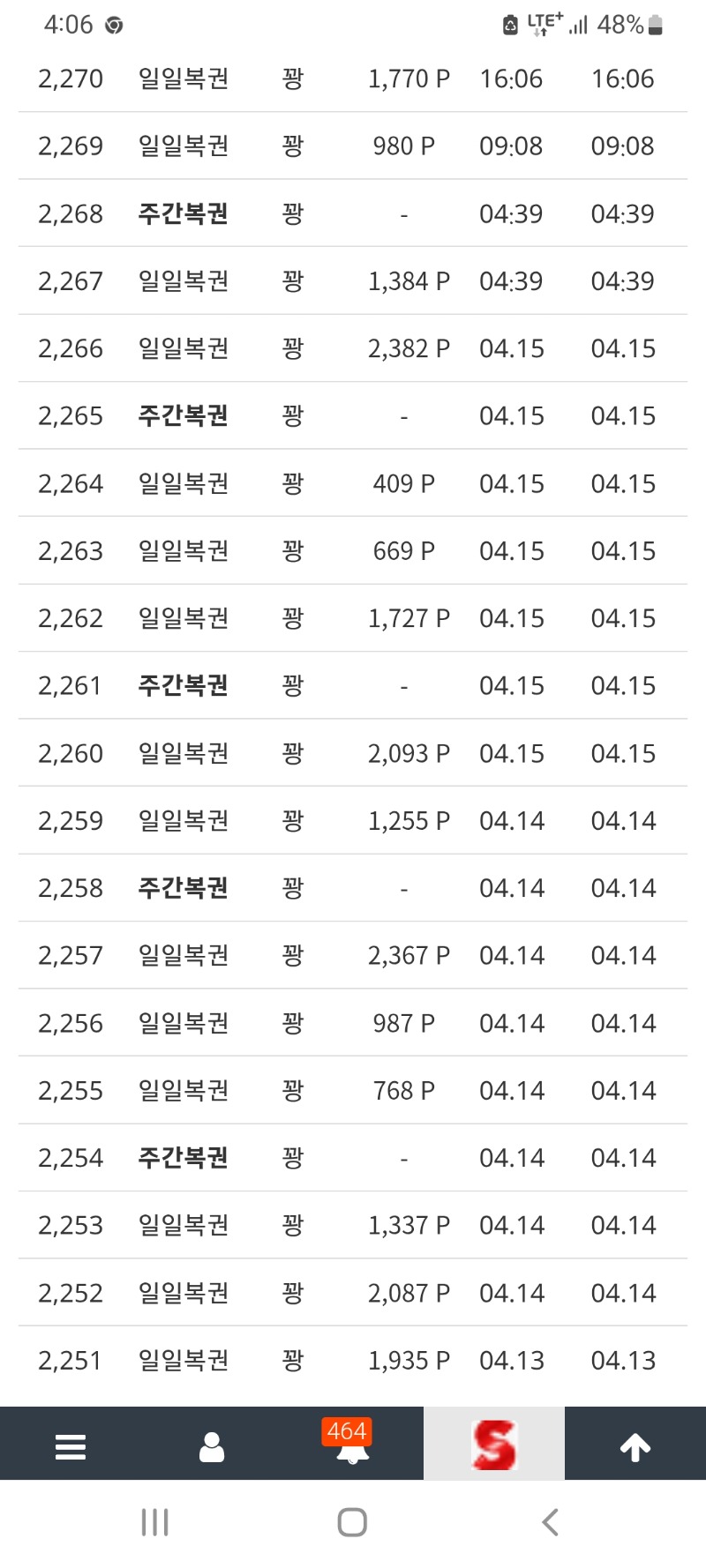
Task: Go back using the system back button
Action: click(x=550, y=1522)
